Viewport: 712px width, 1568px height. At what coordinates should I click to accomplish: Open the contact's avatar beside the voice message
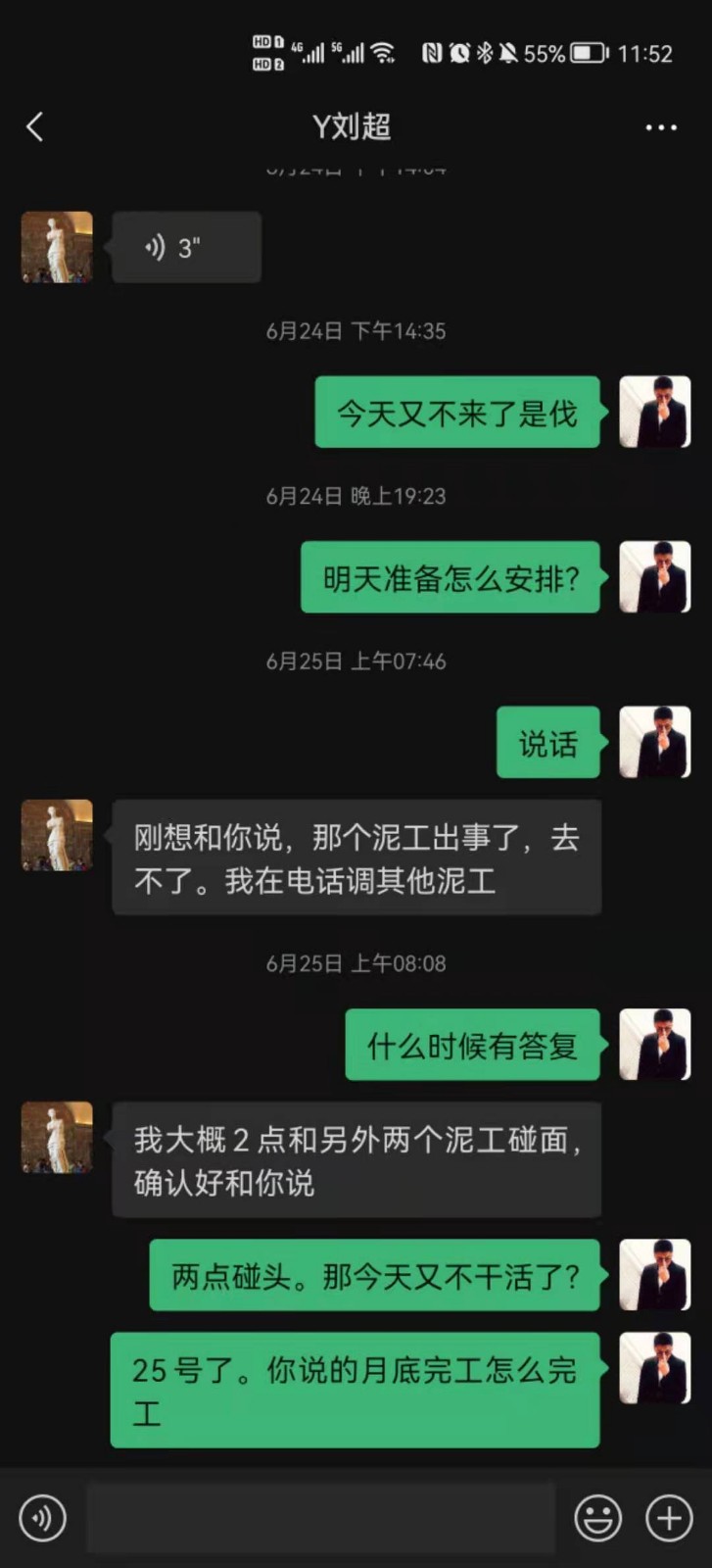click(57, 248)
